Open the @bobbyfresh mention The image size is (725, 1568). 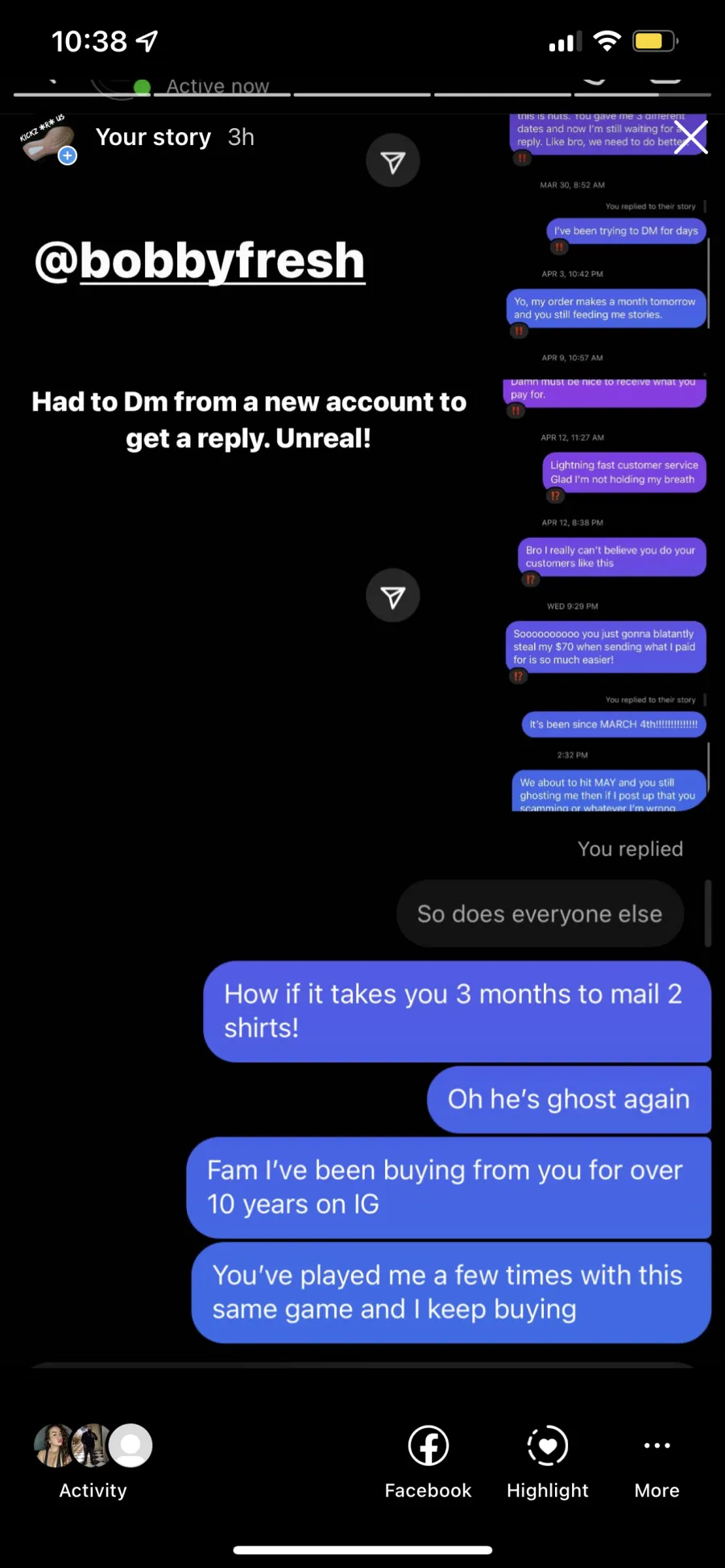coord(200,261)
